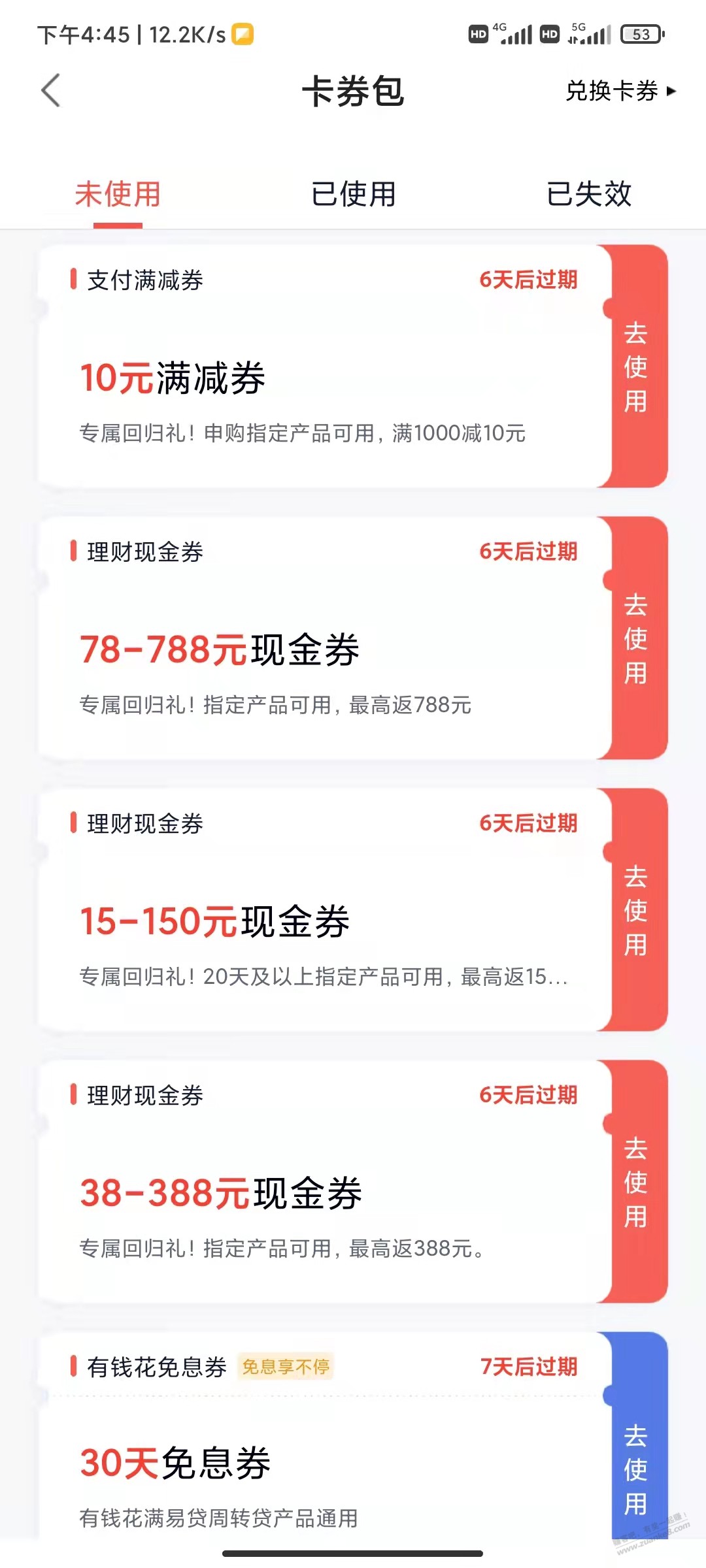
Task: Go back from 卡券包 page
Action: click(51, 90)
